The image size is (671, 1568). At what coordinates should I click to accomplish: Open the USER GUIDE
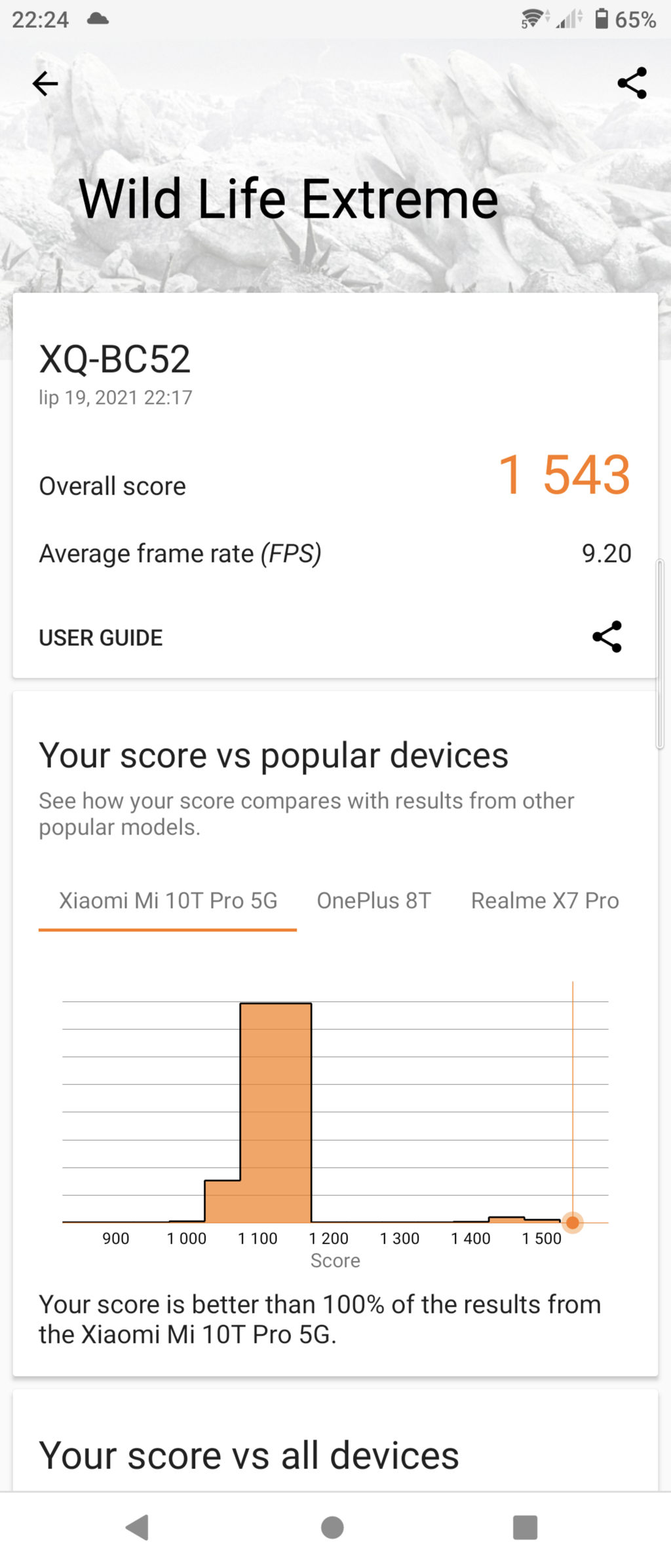[101, 638]
